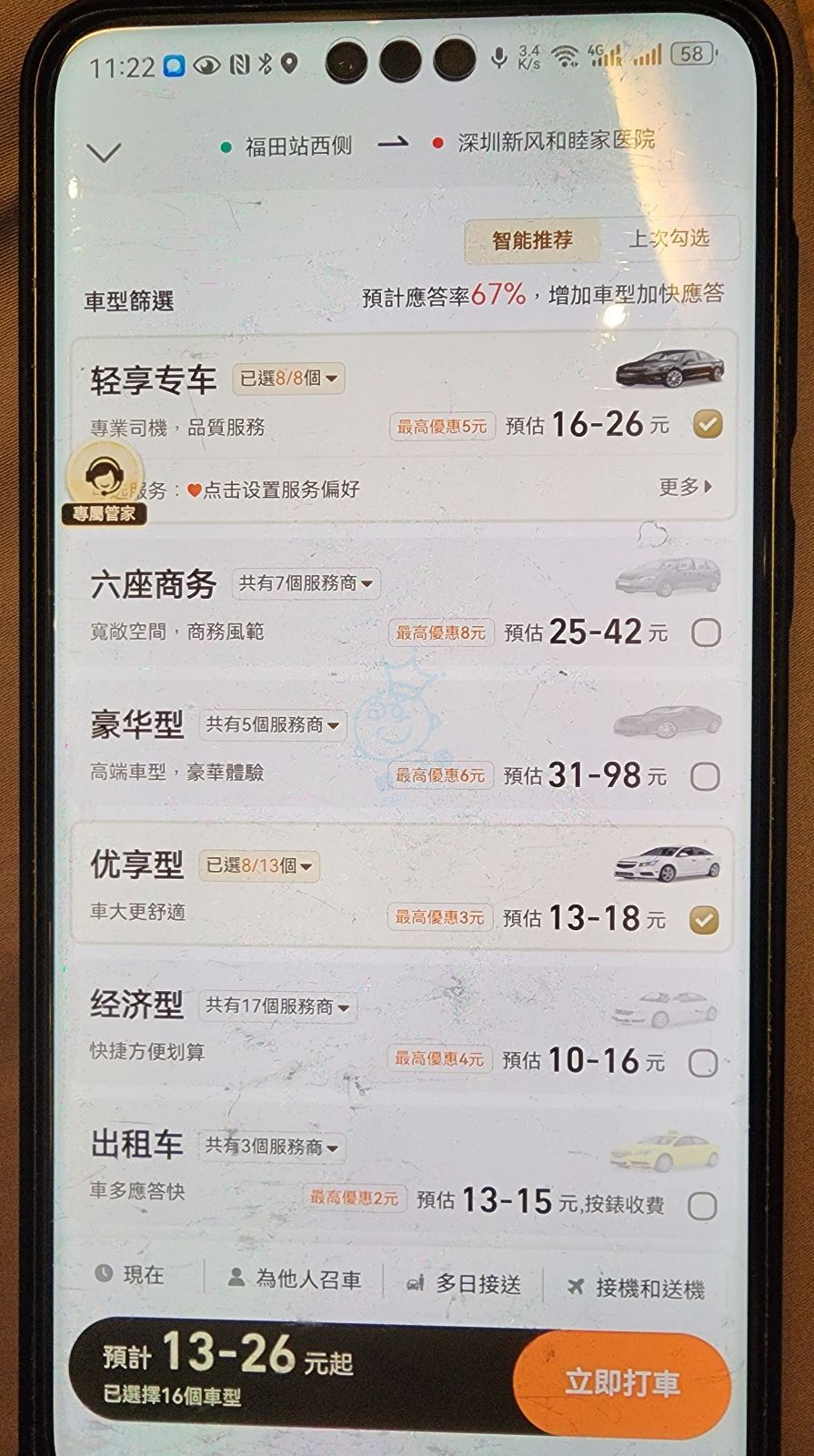This screenshot has width=814, height=1456.
Task: Switch to the 智能推荐 tab
Action: 532,240
